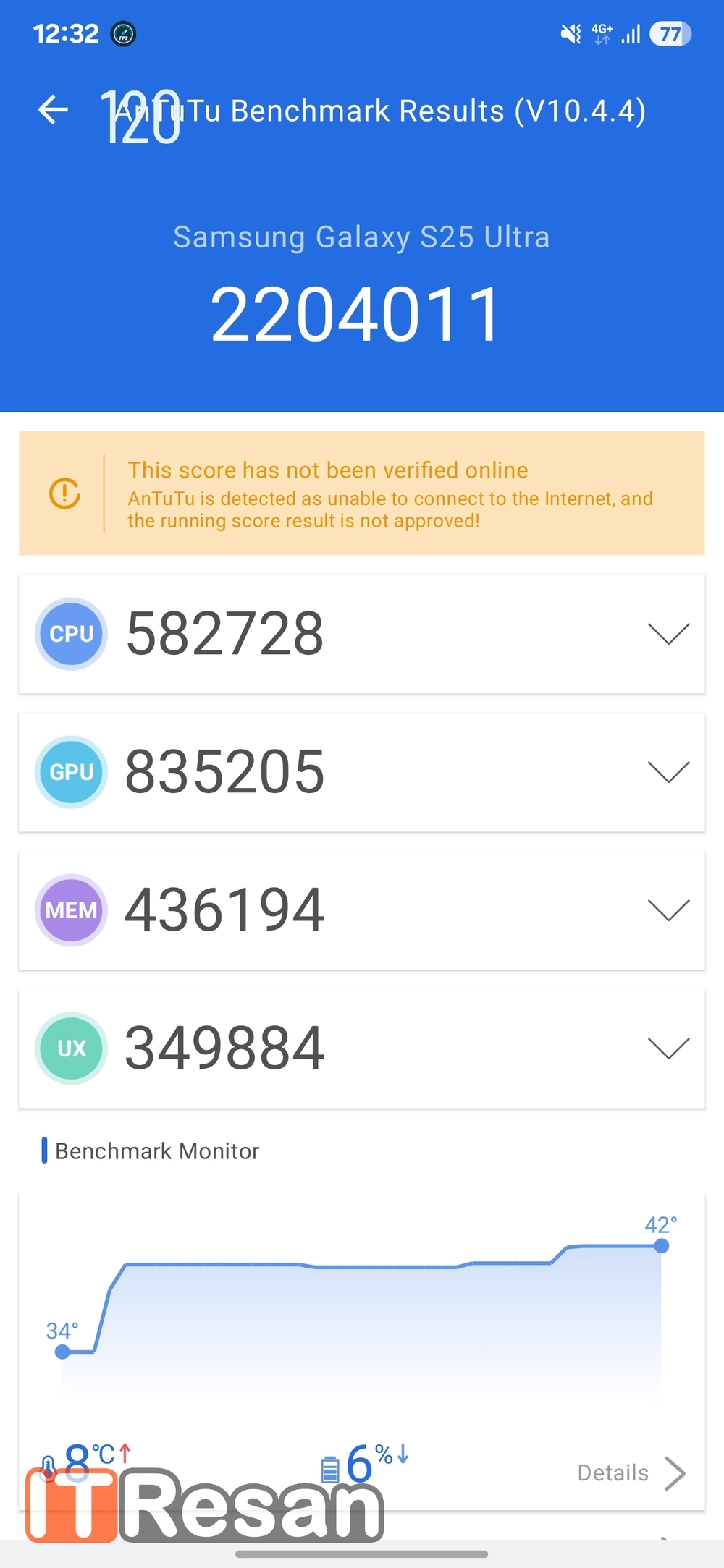Screen dimensions: 724x1568
Task: Go back from benchmark results
Action: 53,111
